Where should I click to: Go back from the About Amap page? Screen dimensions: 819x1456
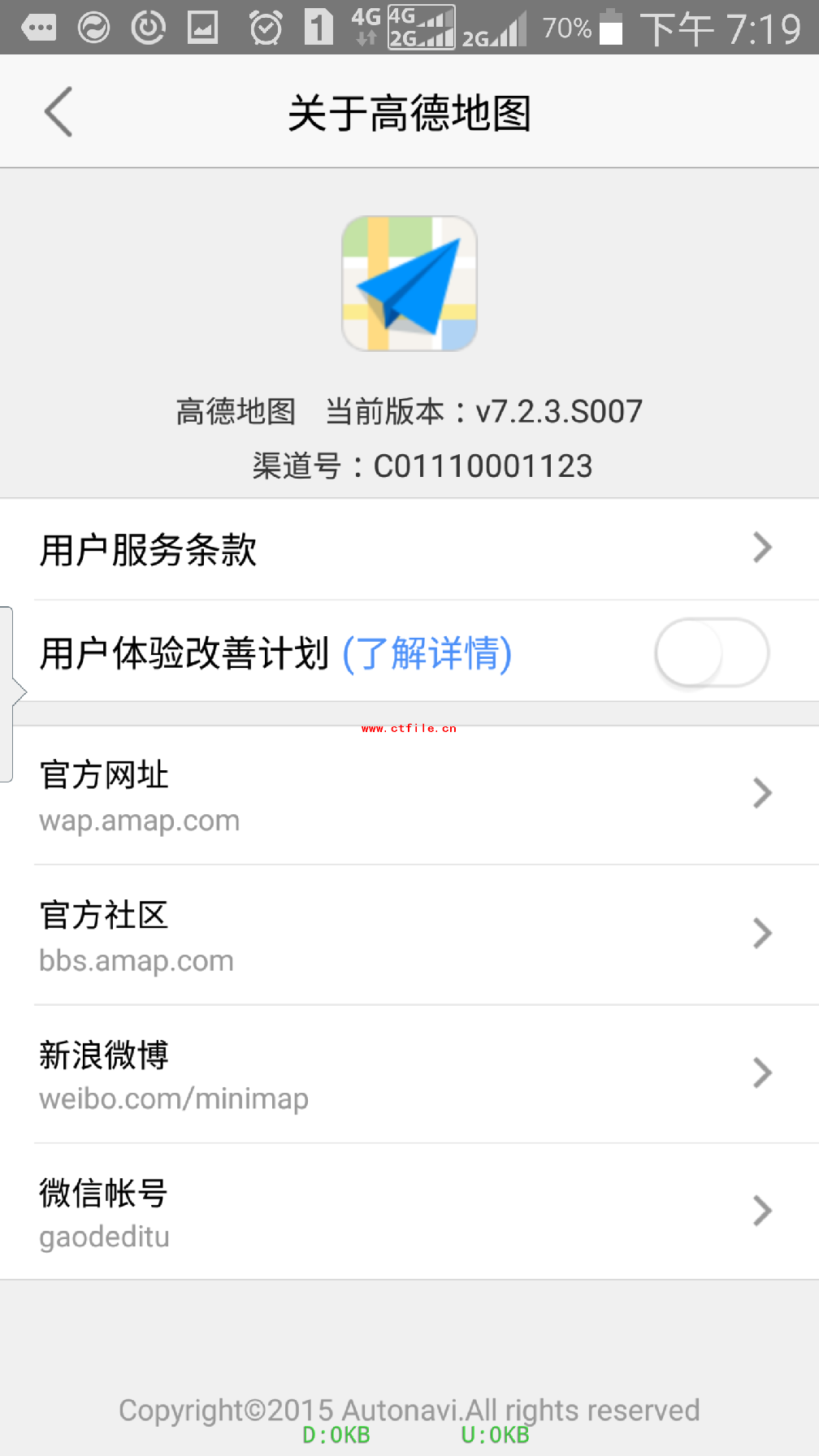(58, 112)
